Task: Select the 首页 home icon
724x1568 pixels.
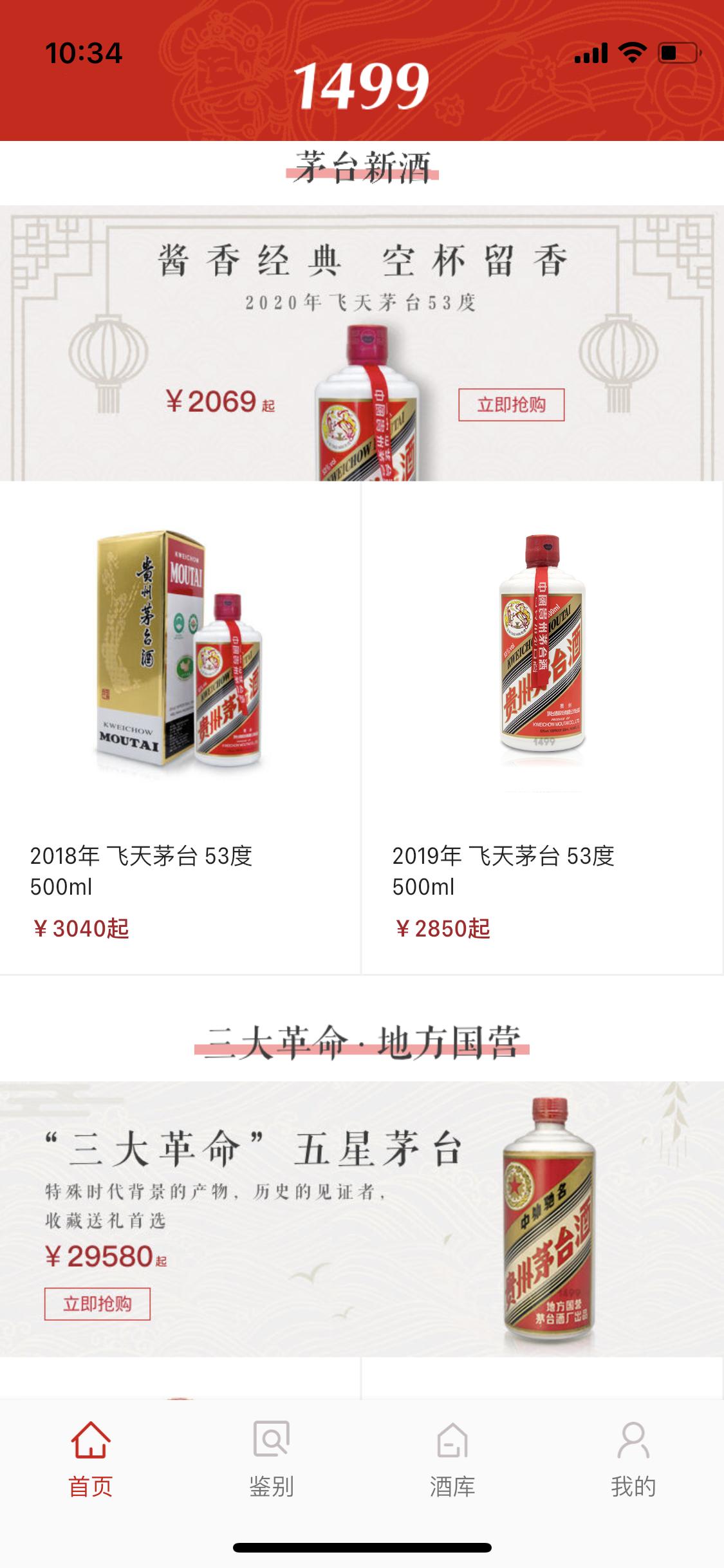Action: (90, 1441)
